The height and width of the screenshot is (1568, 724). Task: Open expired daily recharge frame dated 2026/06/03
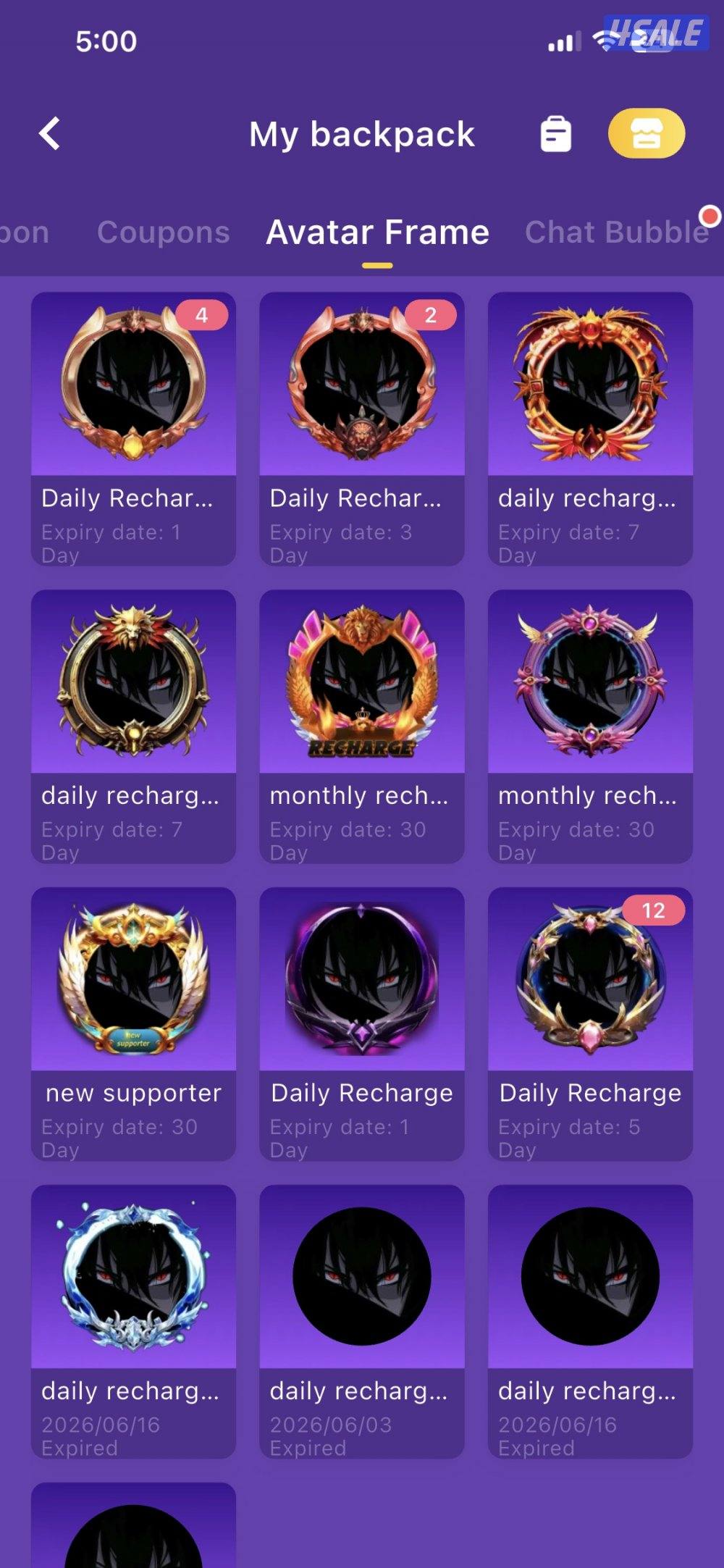[x=361, y=1321]
